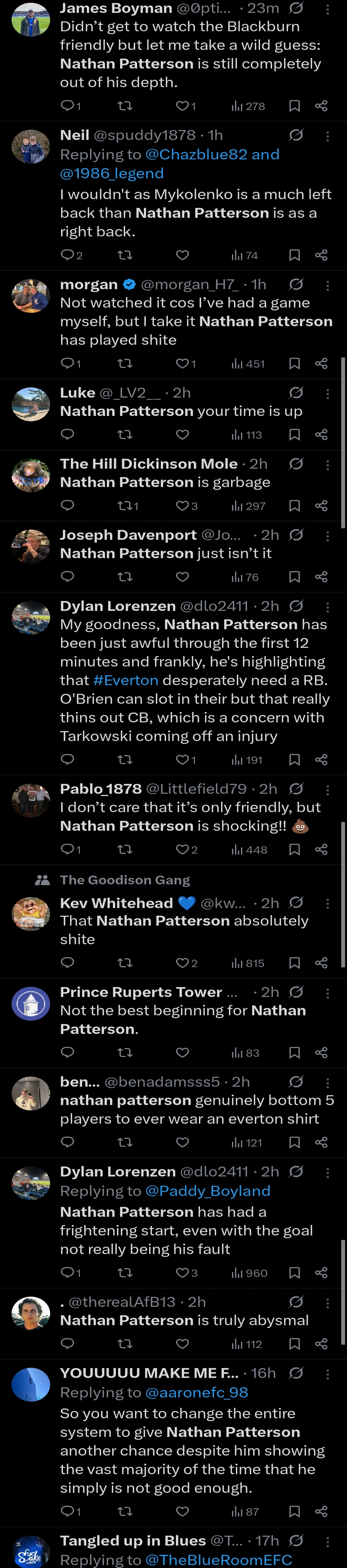Image resolution: width=347 pixels, height=1568 pixels.
Task: Share @therealAfB13's "truly abysmal" post
Action: click(321, 1343)
